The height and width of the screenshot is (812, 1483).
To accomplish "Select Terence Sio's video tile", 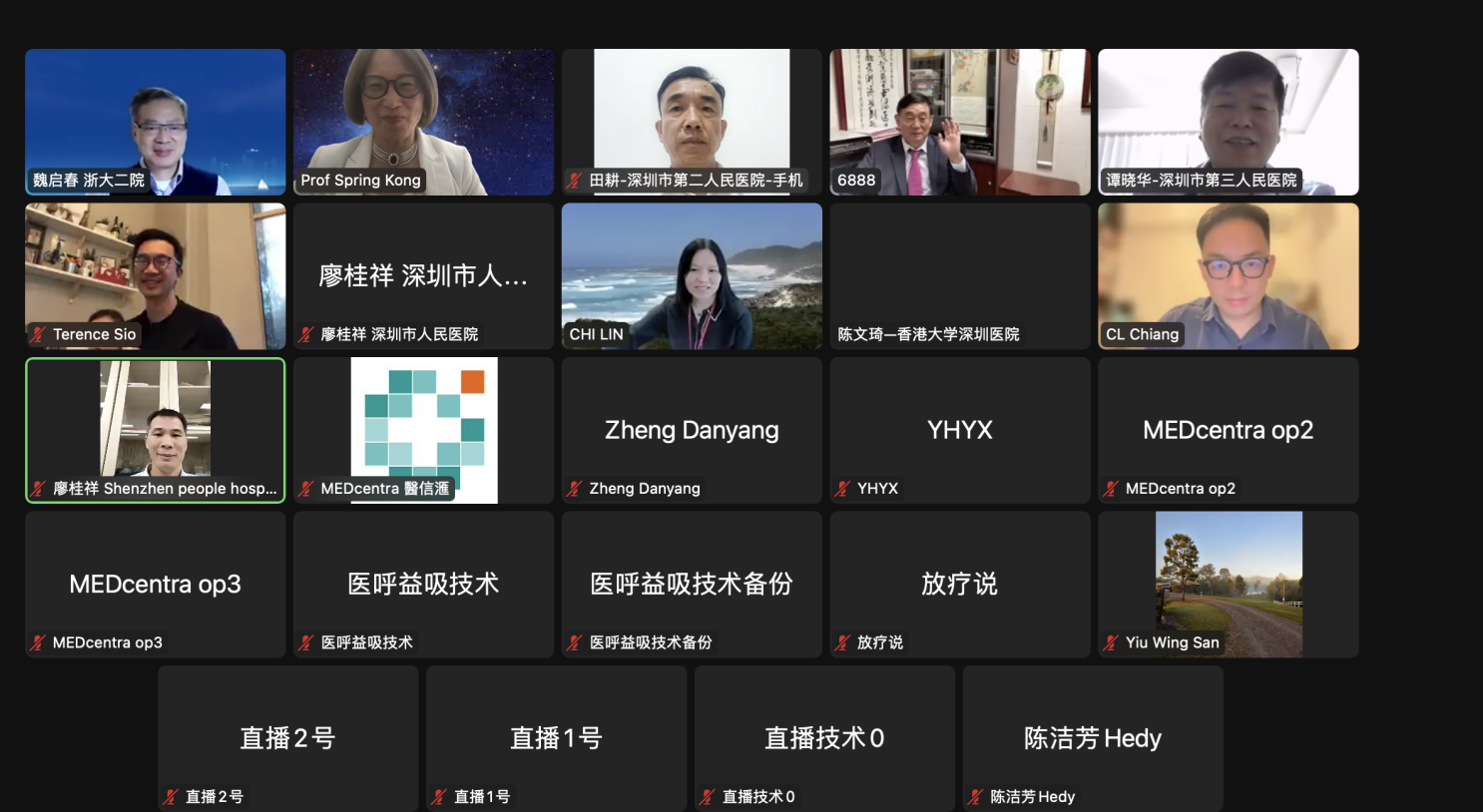I will pyautogui.click(x=155, y=276).
